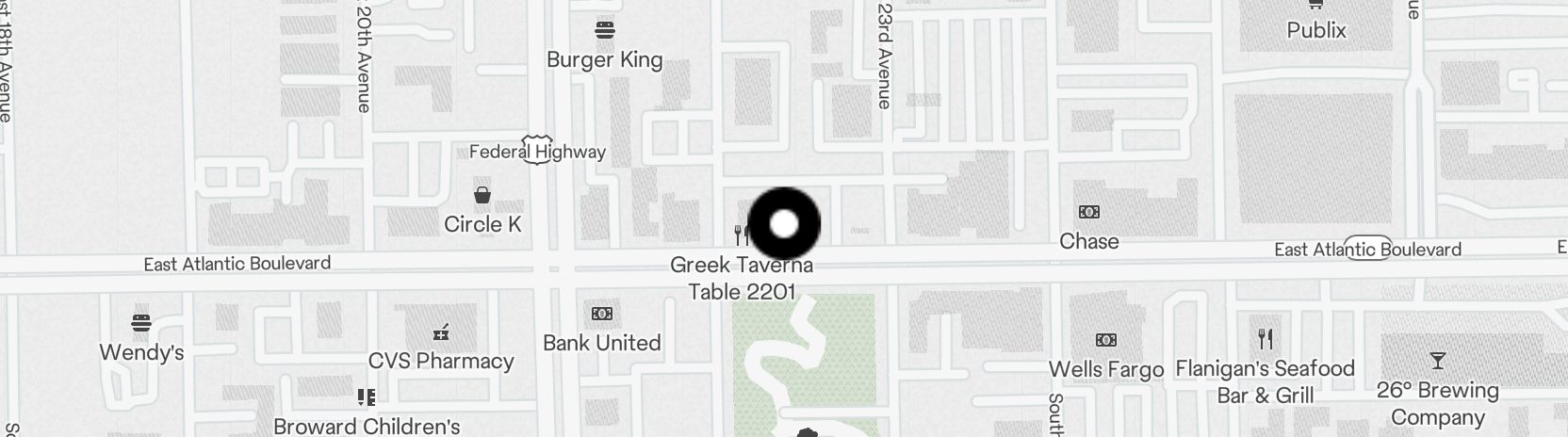Select the Burger King map marker
Viewport: 1568px width, 437px height.
click(605, 31)
